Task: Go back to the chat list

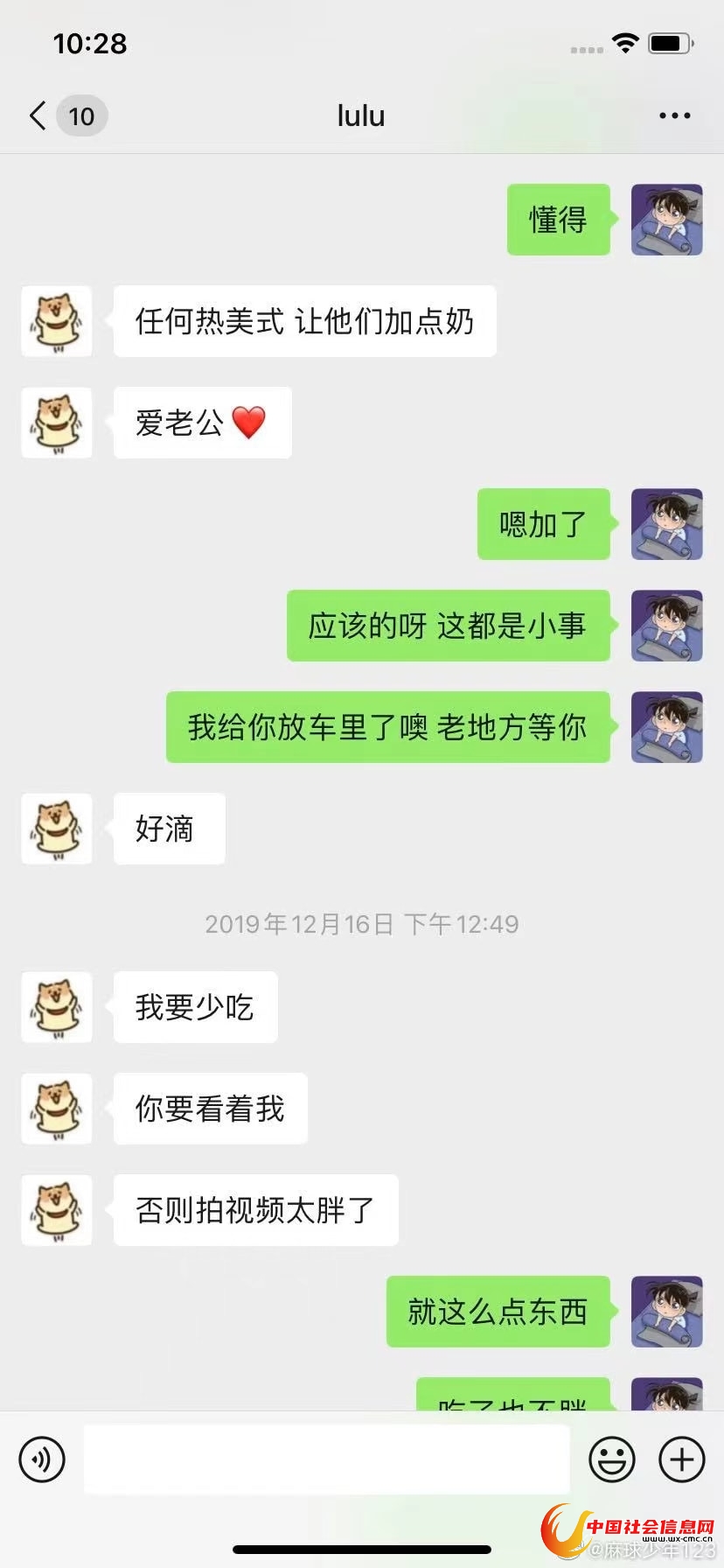Action: 38,115
